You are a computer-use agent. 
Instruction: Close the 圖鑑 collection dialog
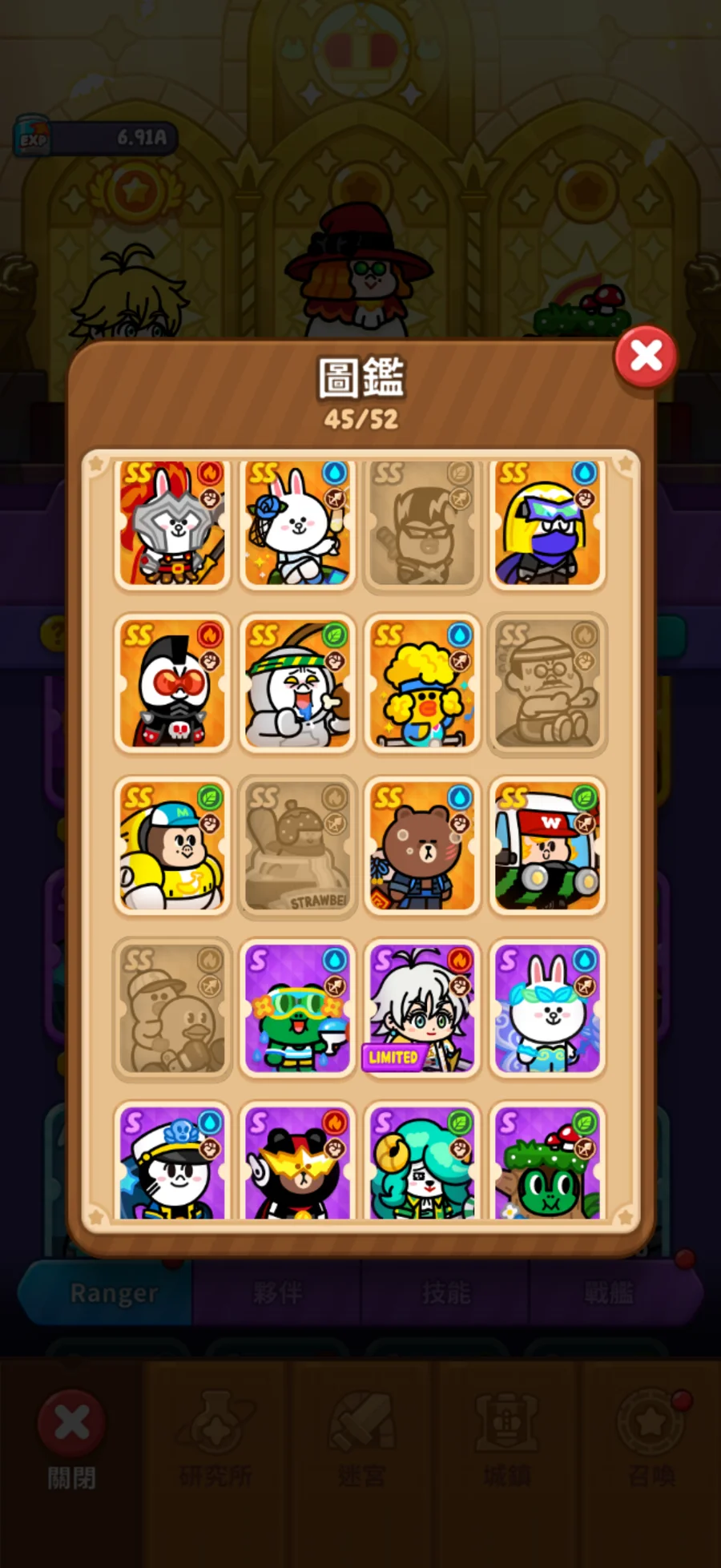[x=646, y=356]
